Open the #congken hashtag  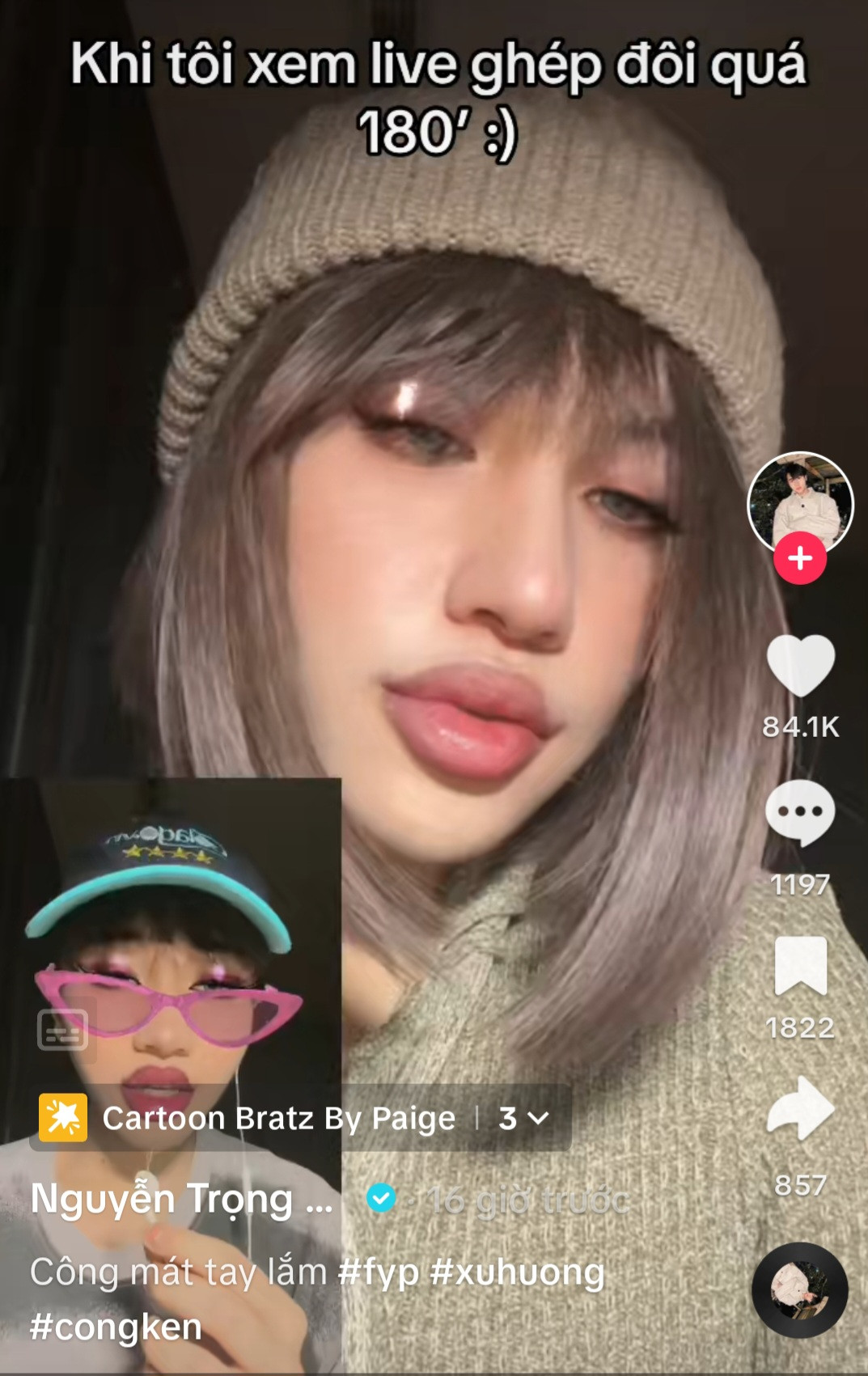pyautogui.click(x=116, y=1327)
